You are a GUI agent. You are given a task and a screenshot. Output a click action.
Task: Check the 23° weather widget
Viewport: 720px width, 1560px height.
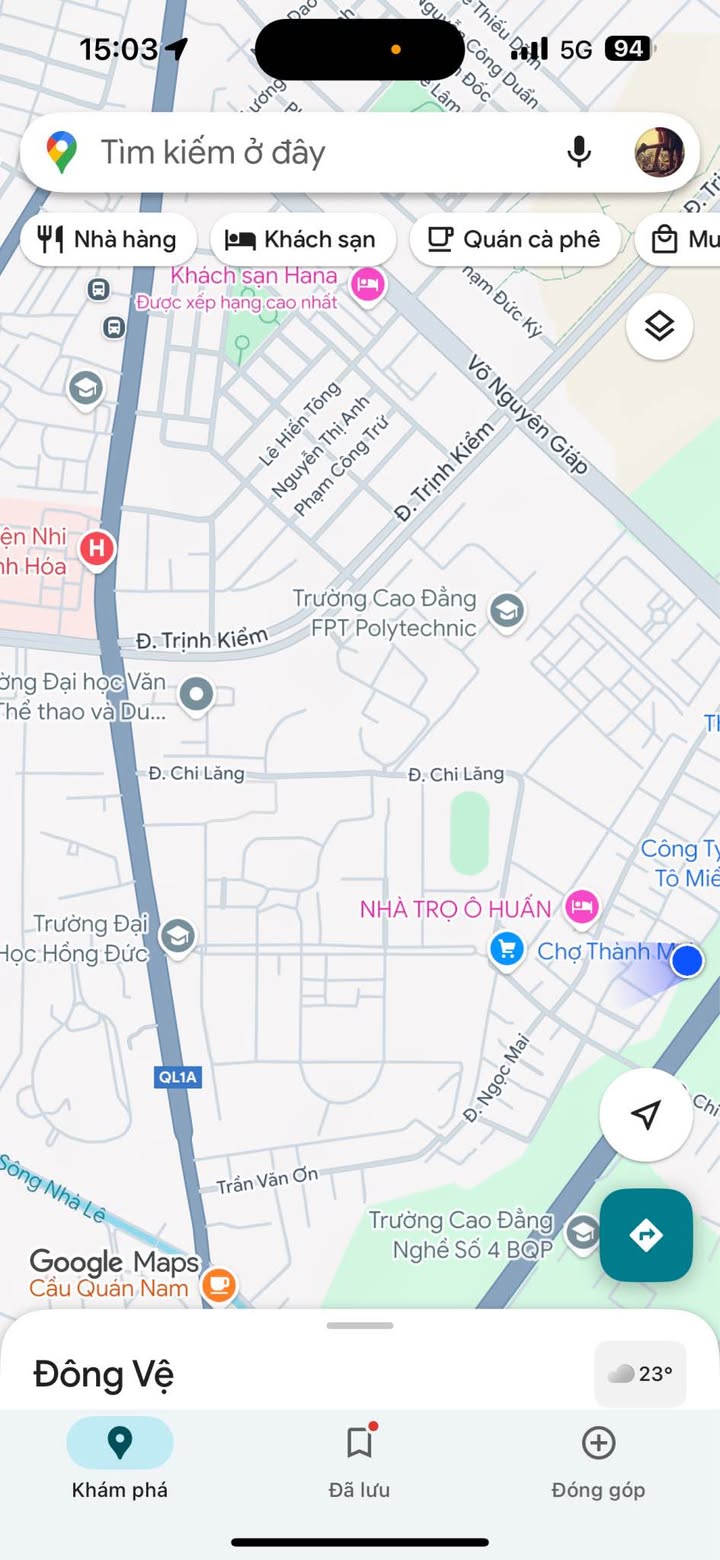click(x=641, y=1374)
